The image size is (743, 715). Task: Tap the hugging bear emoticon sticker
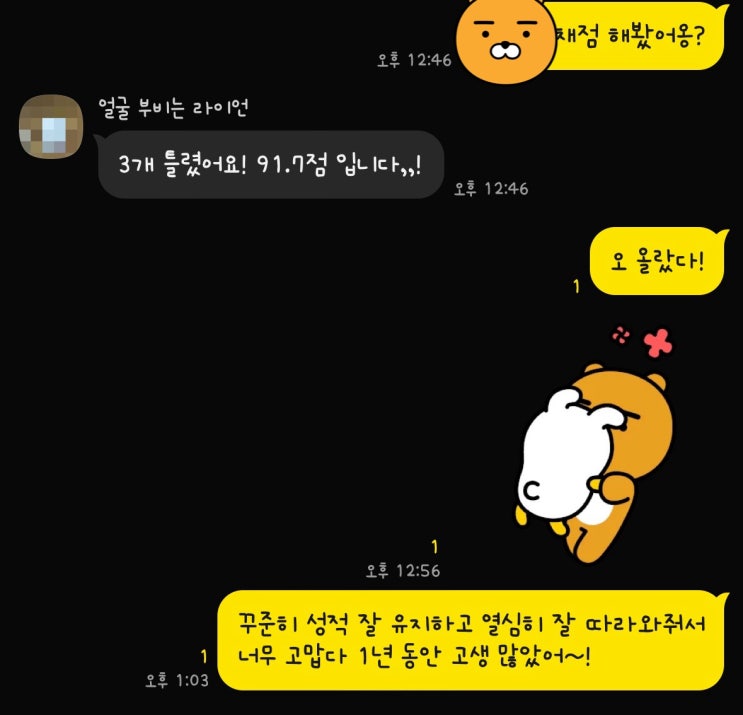(597, 443)
